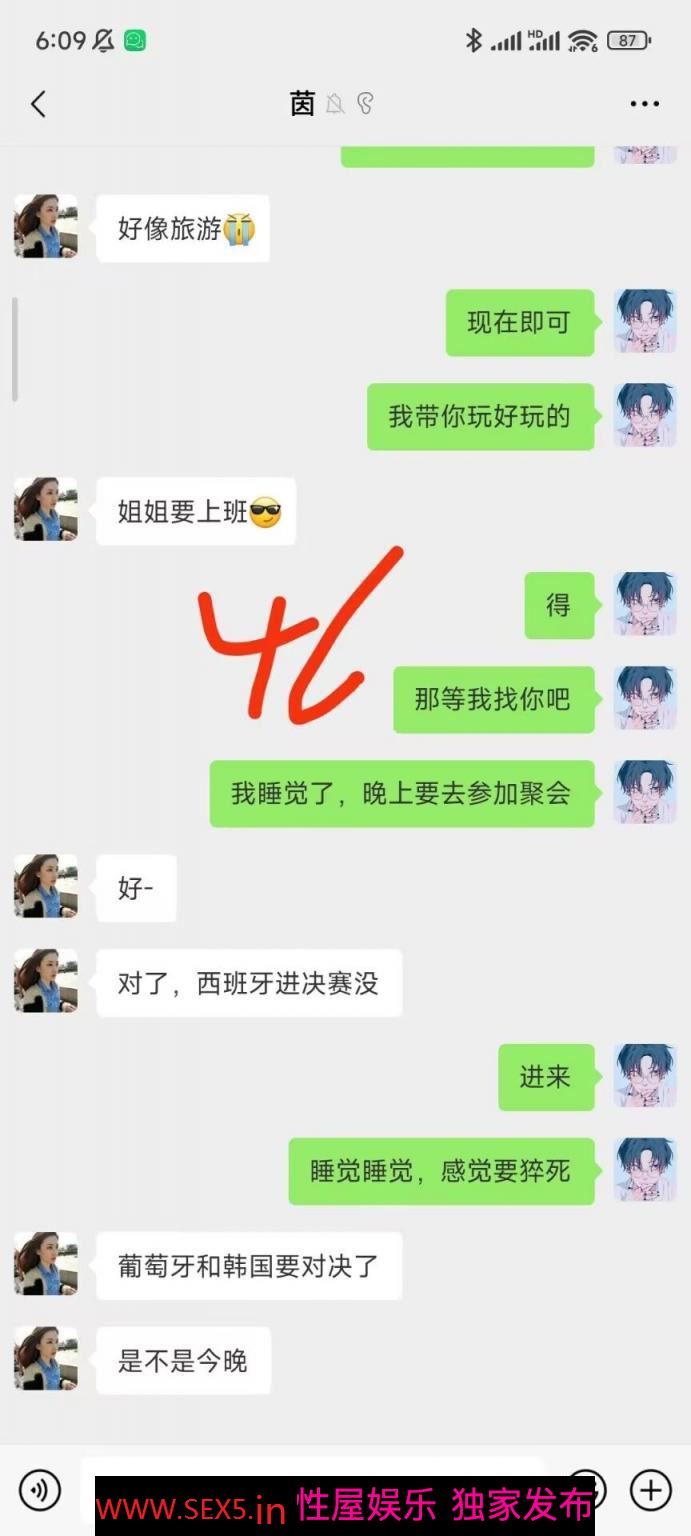Open the plus attachment menu
This screenshot has width=691, height=1536.
(650, 1490)
